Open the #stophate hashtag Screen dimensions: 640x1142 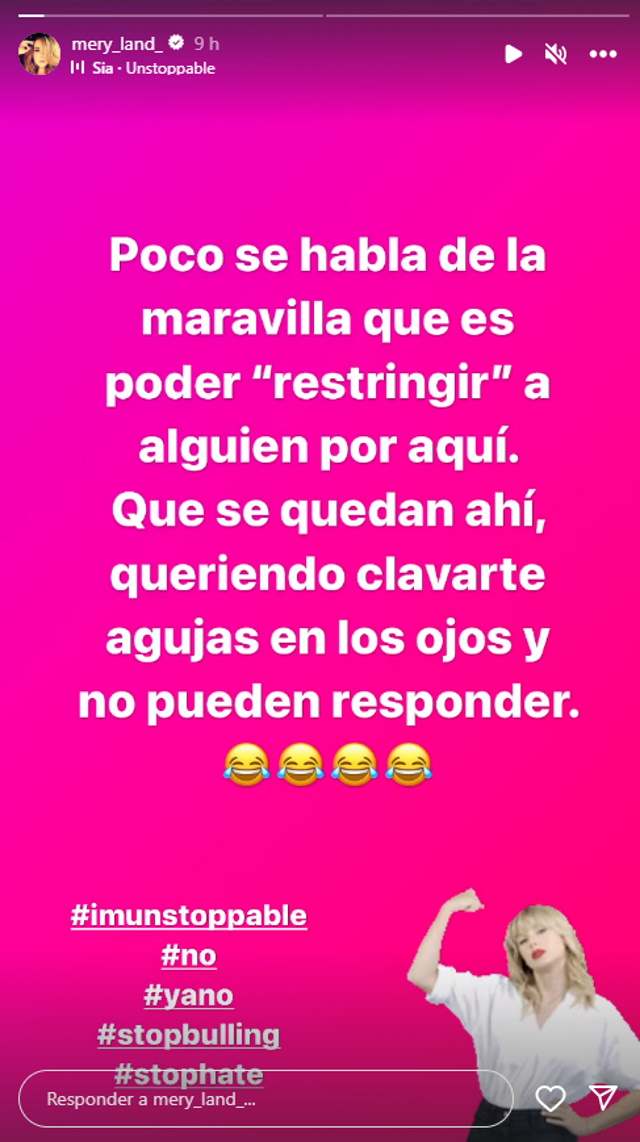coord(188,1074)
